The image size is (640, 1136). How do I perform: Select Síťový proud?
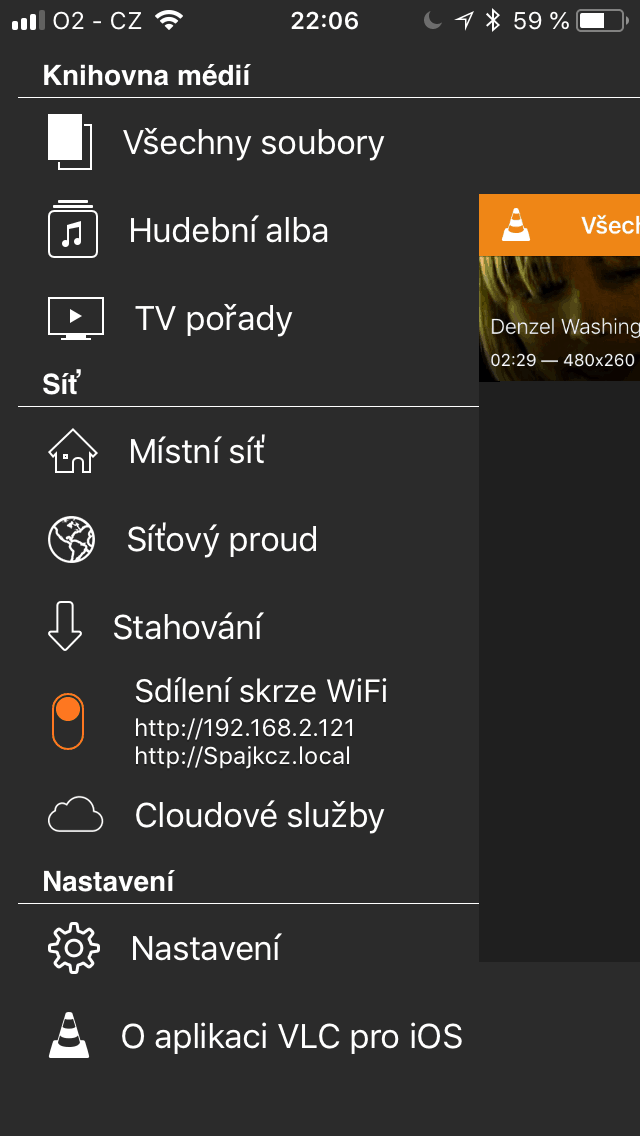239,540
